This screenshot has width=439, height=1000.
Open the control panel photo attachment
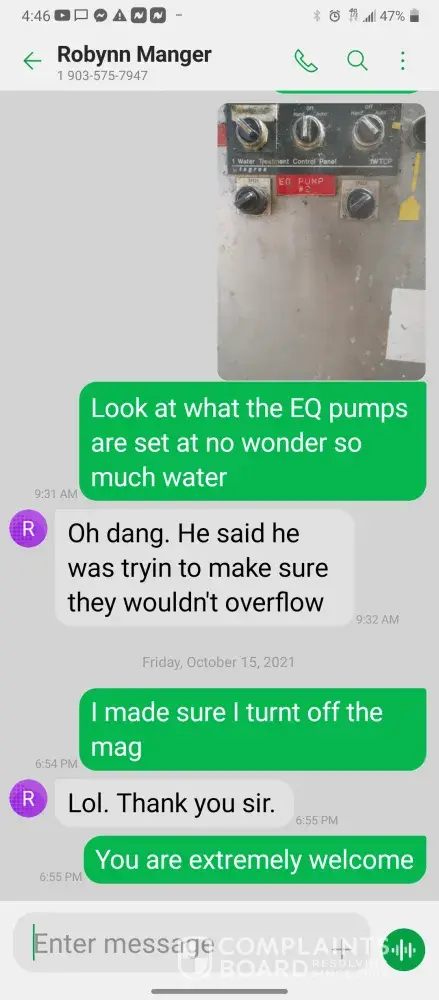(322, 242)
